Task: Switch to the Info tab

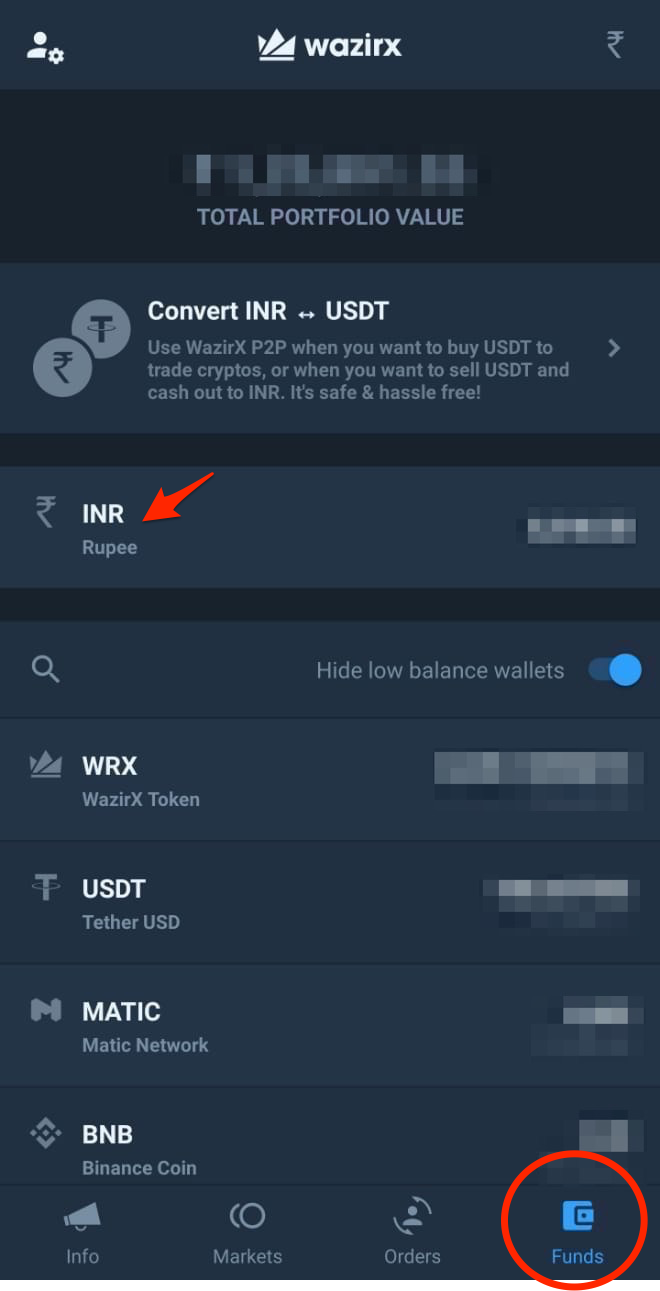Action: 82,1233
